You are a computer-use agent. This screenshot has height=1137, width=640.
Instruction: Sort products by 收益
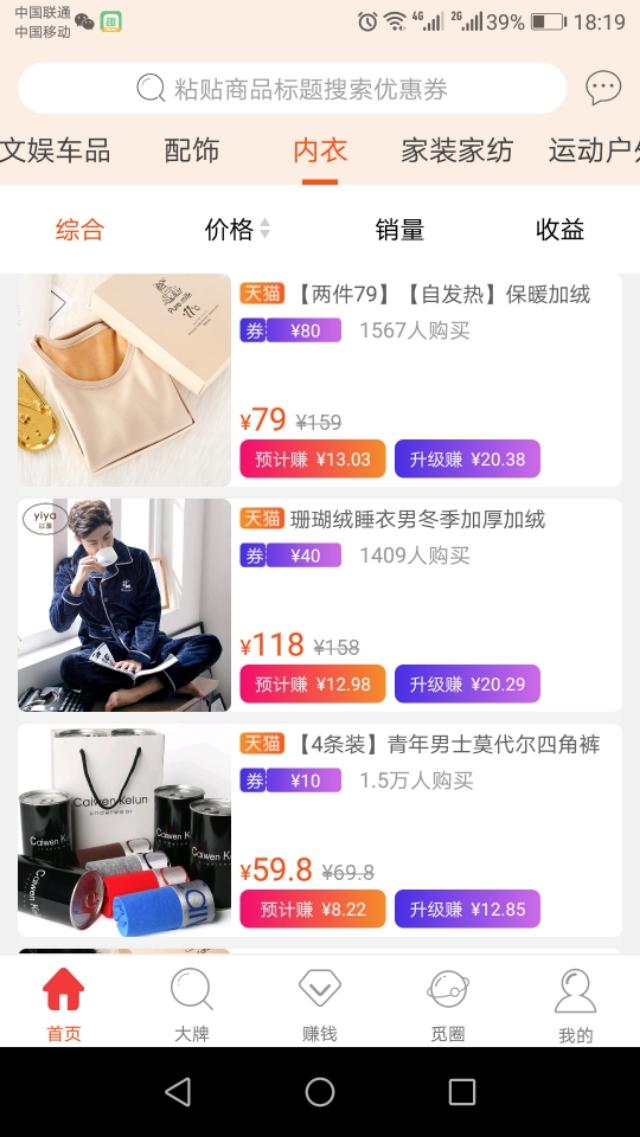(560, 230)
